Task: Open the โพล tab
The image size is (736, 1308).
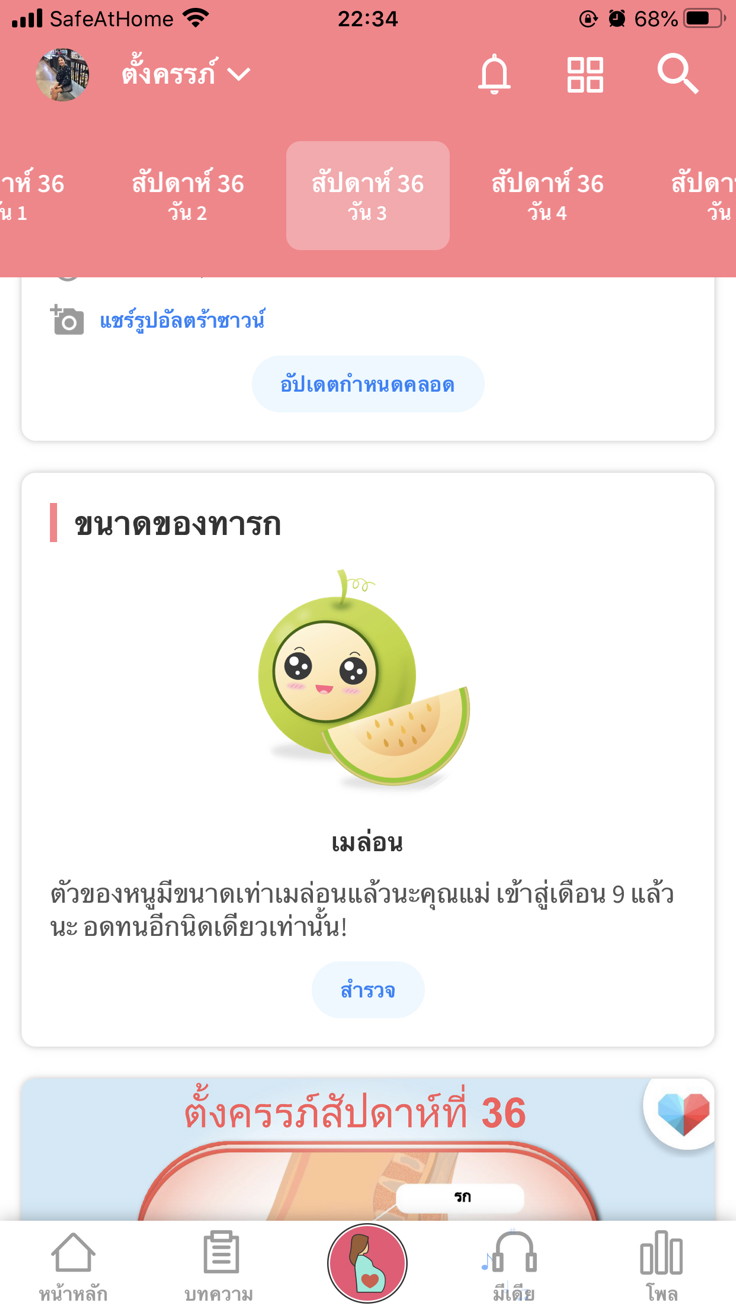Action: 661,1266
